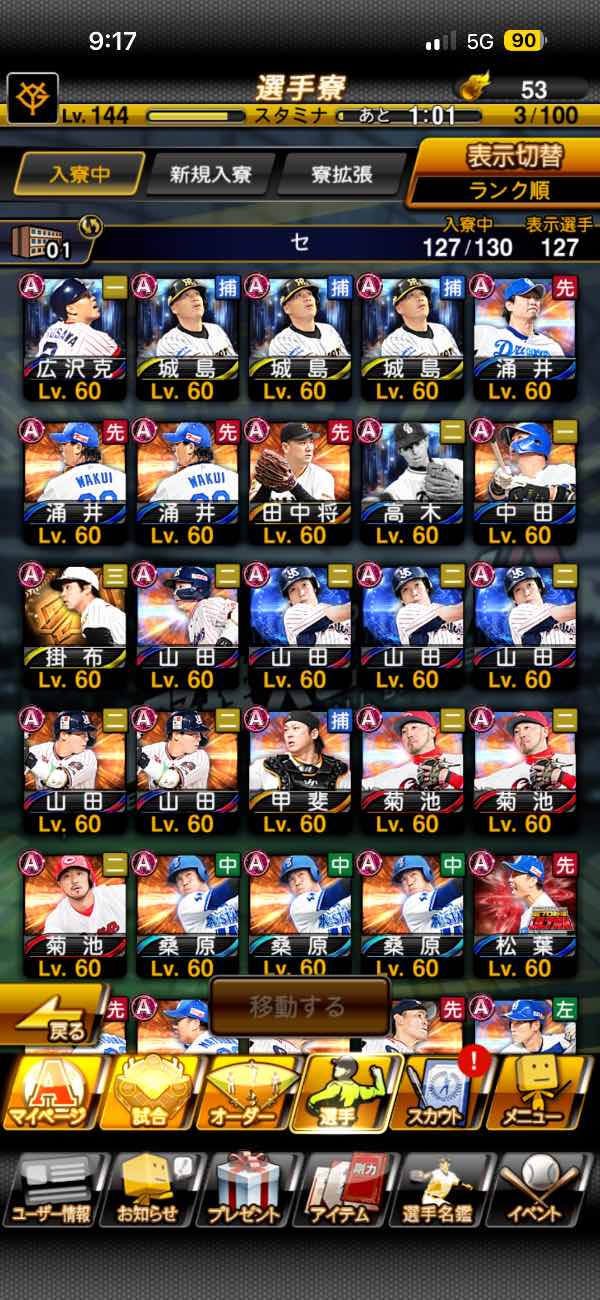Screen dimensions: 600x1300
Task: Tap the 表示切替 ランク順 sort button
Action: [504, 172]
